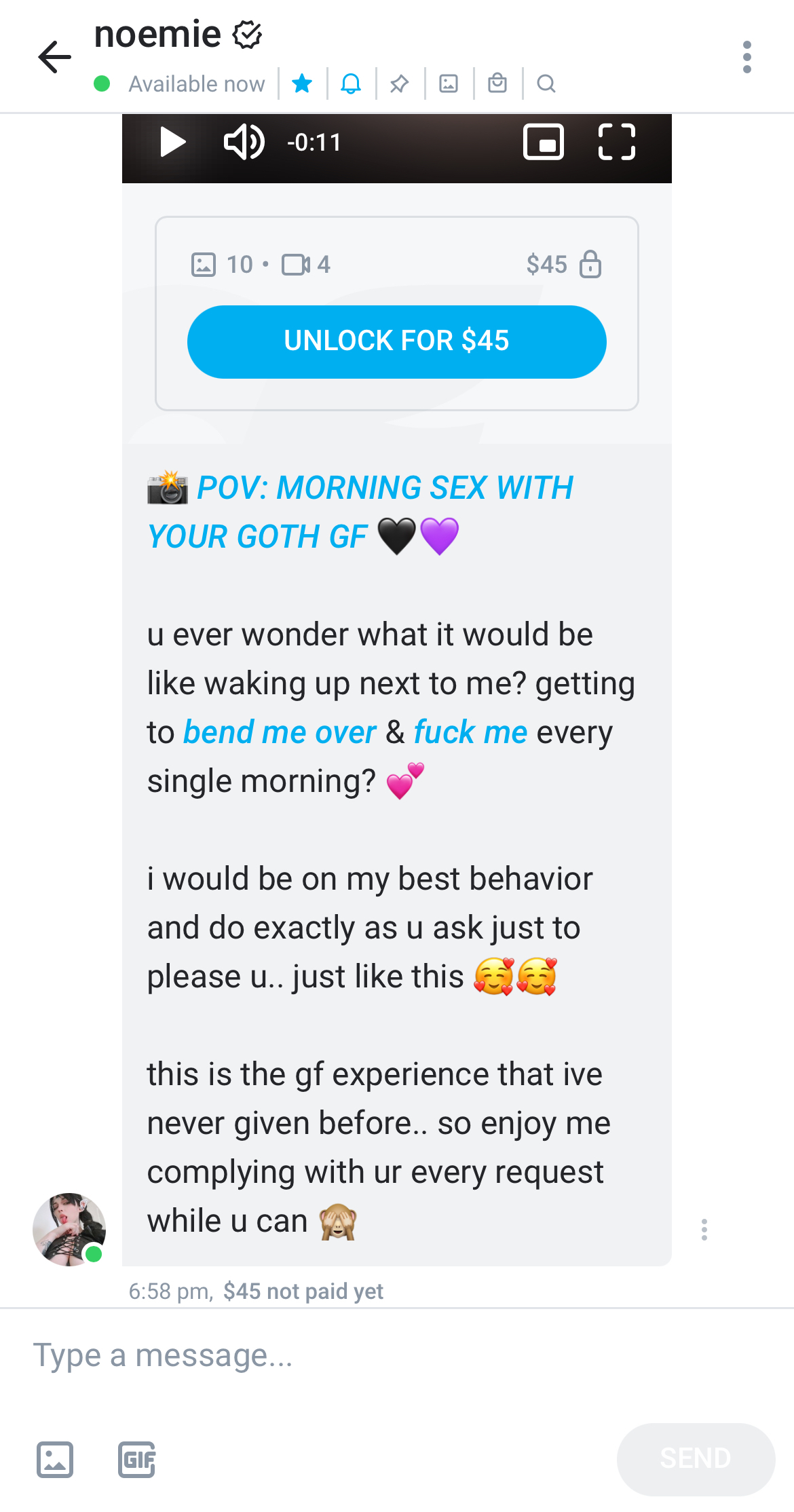The height and width of the screenshot is (1512, 794).
Task: Toggle the notifications bell
Action: pyautogui.click(x=351, y=83)
